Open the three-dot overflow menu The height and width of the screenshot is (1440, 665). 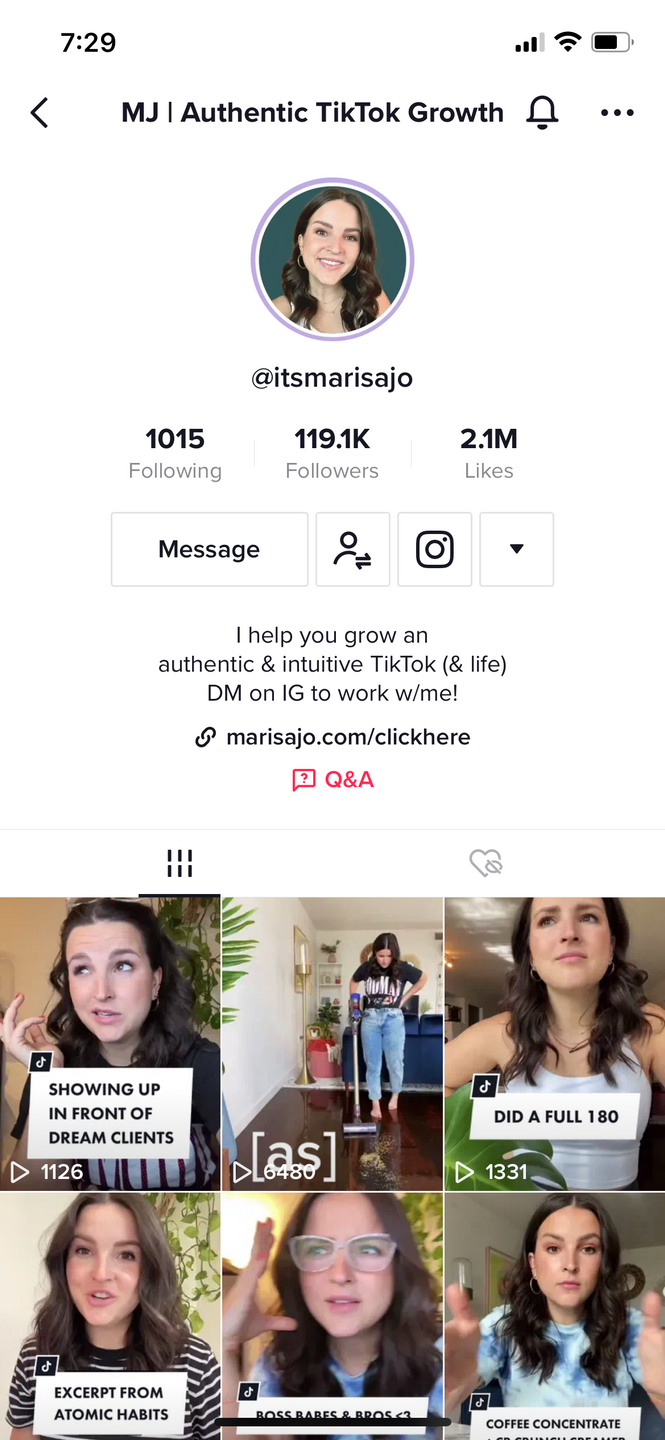click(617, 113)
